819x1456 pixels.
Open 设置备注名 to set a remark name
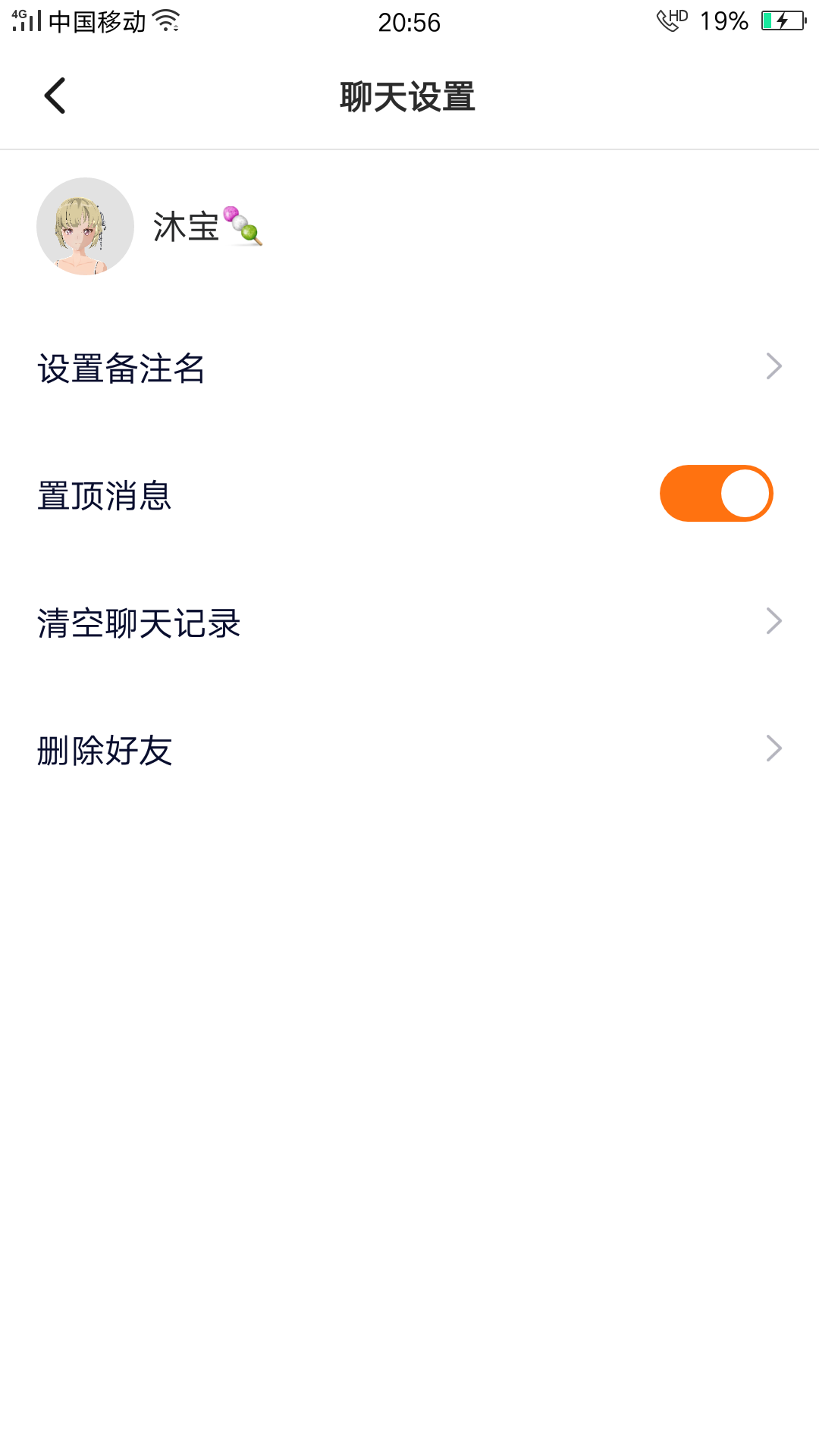(409, 368)
